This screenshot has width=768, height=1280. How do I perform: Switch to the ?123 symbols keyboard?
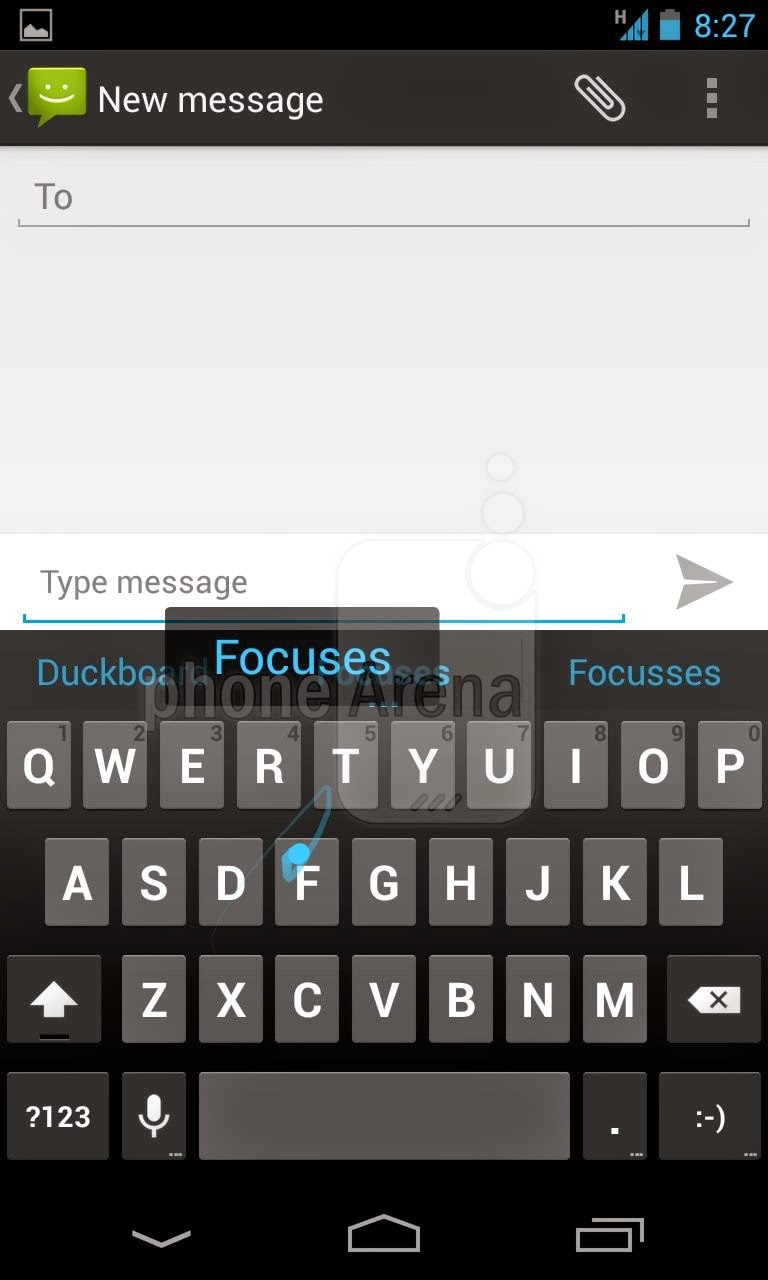point(58,1116)
